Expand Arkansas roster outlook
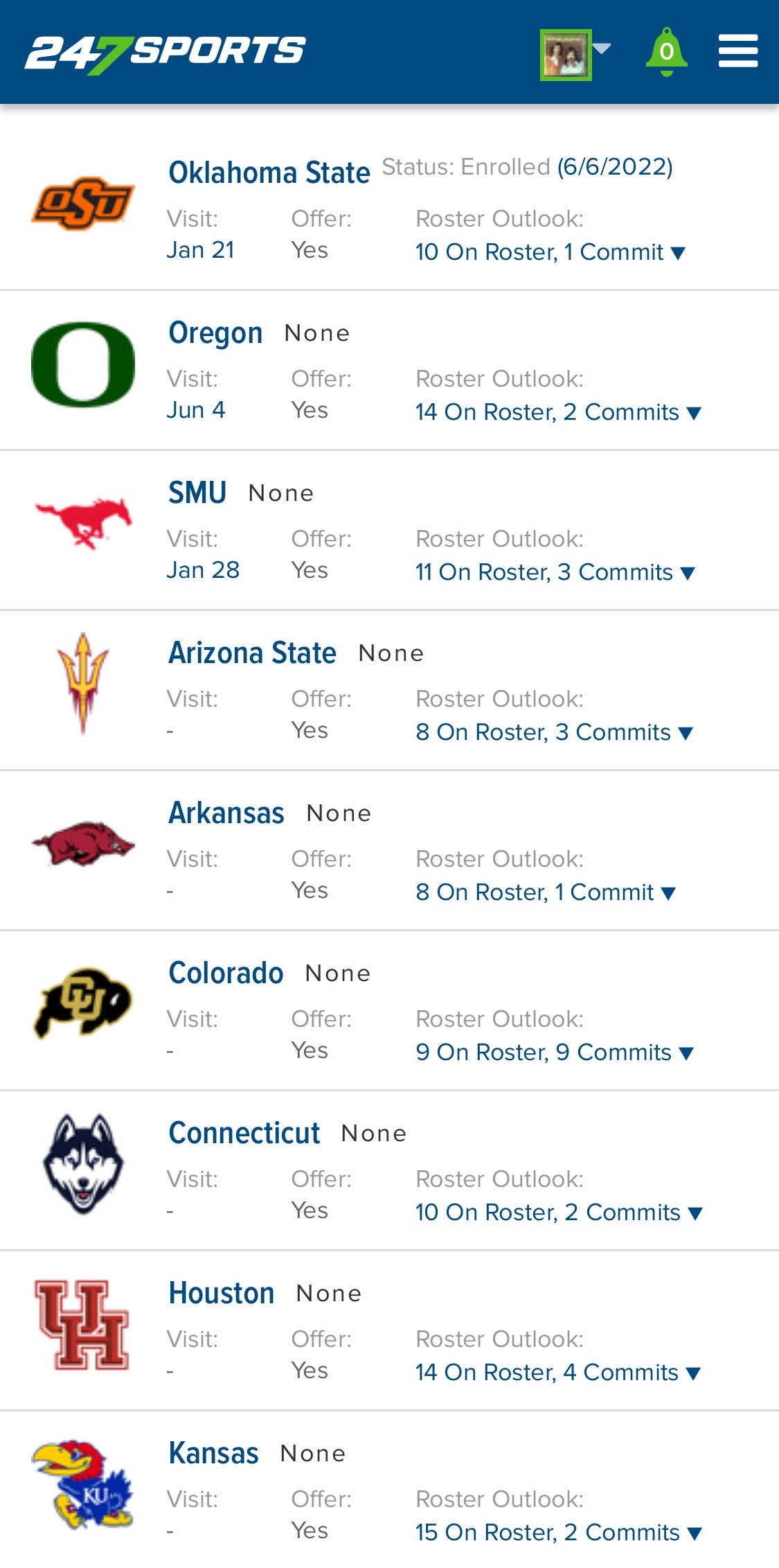 tap(545, 892)
